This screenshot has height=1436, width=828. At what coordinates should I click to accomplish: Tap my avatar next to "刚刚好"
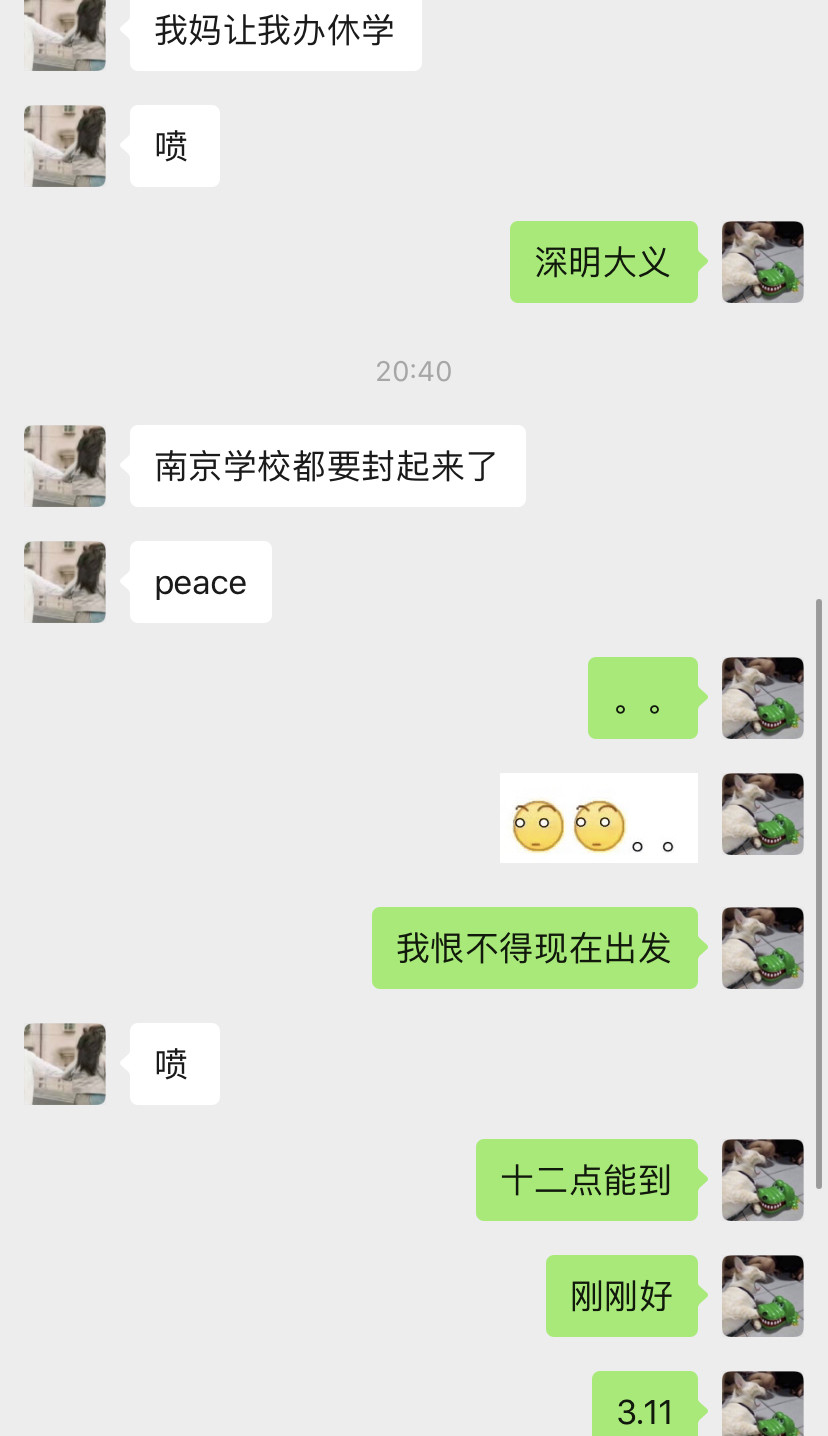pos(763,1296)
